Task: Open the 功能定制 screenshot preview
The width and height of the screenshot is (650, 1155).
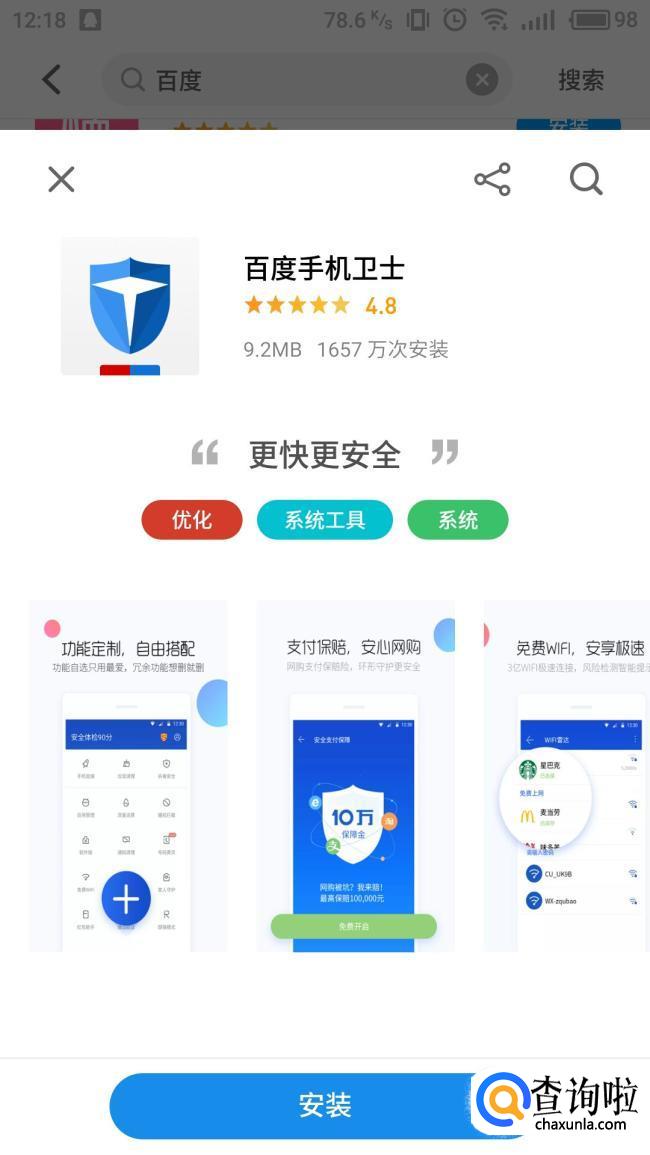Action: coord(127,776)
